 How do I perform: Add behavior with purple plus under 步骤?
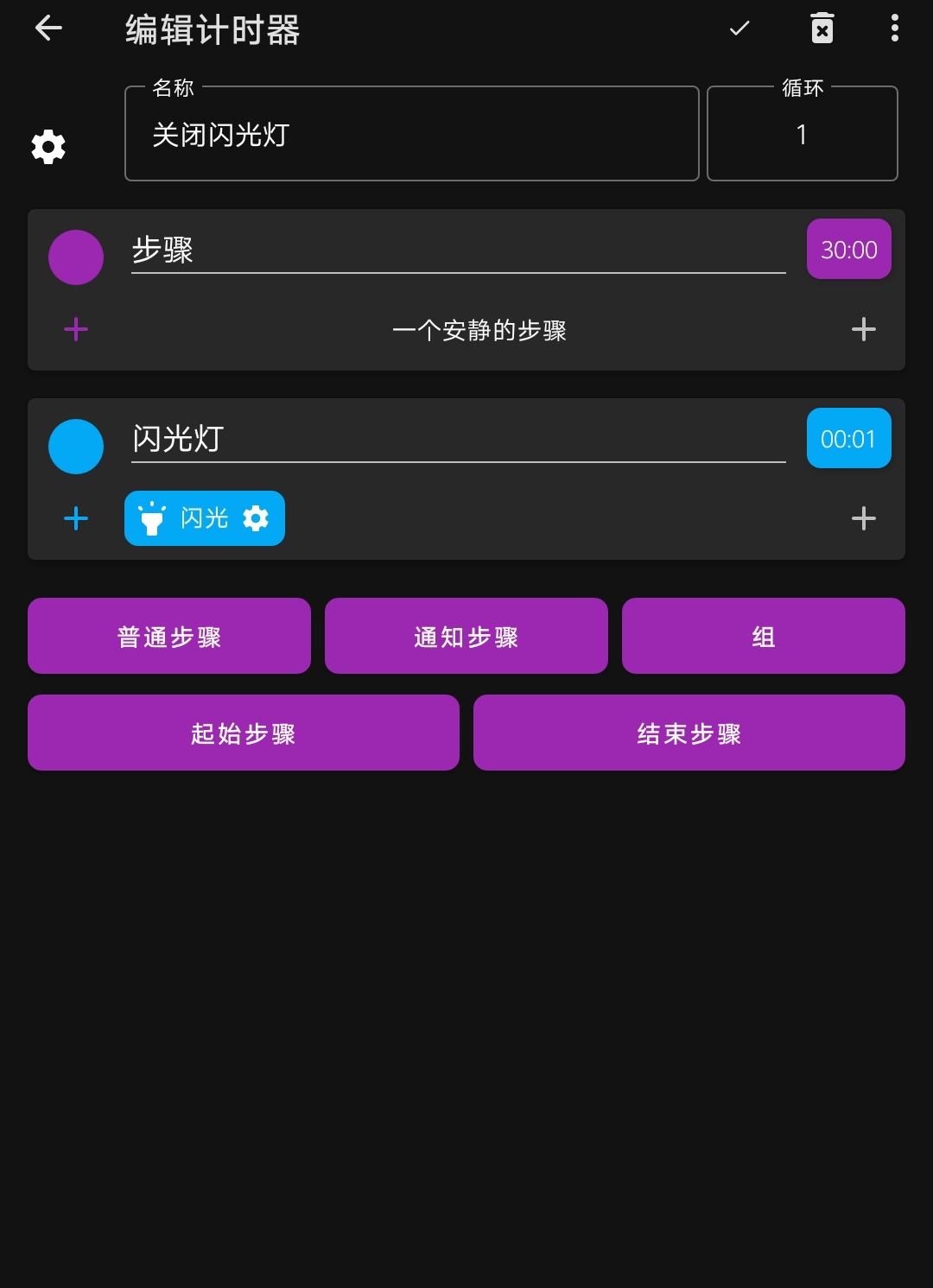76,329
